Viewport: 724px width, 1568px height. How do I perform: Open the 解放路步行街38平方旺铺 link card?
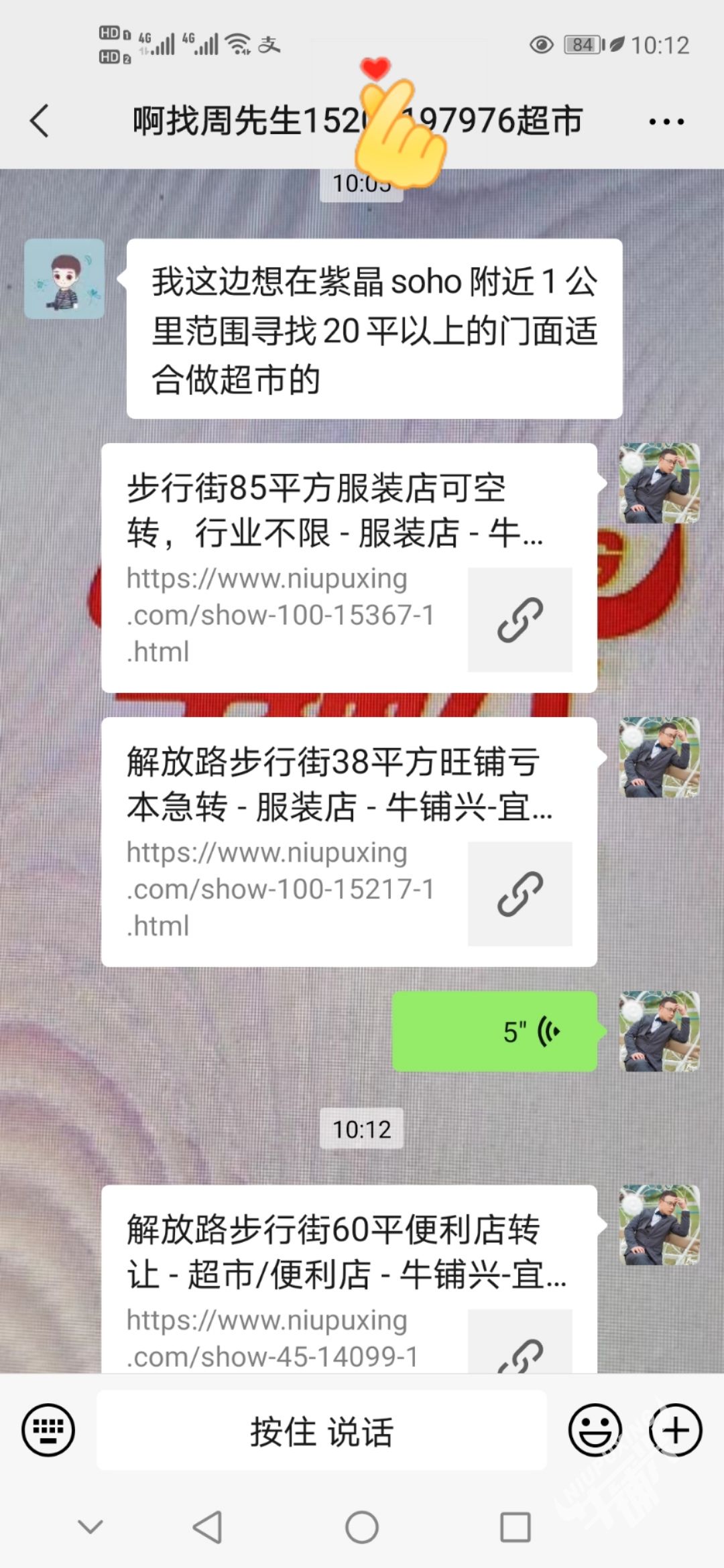[x=349, y=841]
